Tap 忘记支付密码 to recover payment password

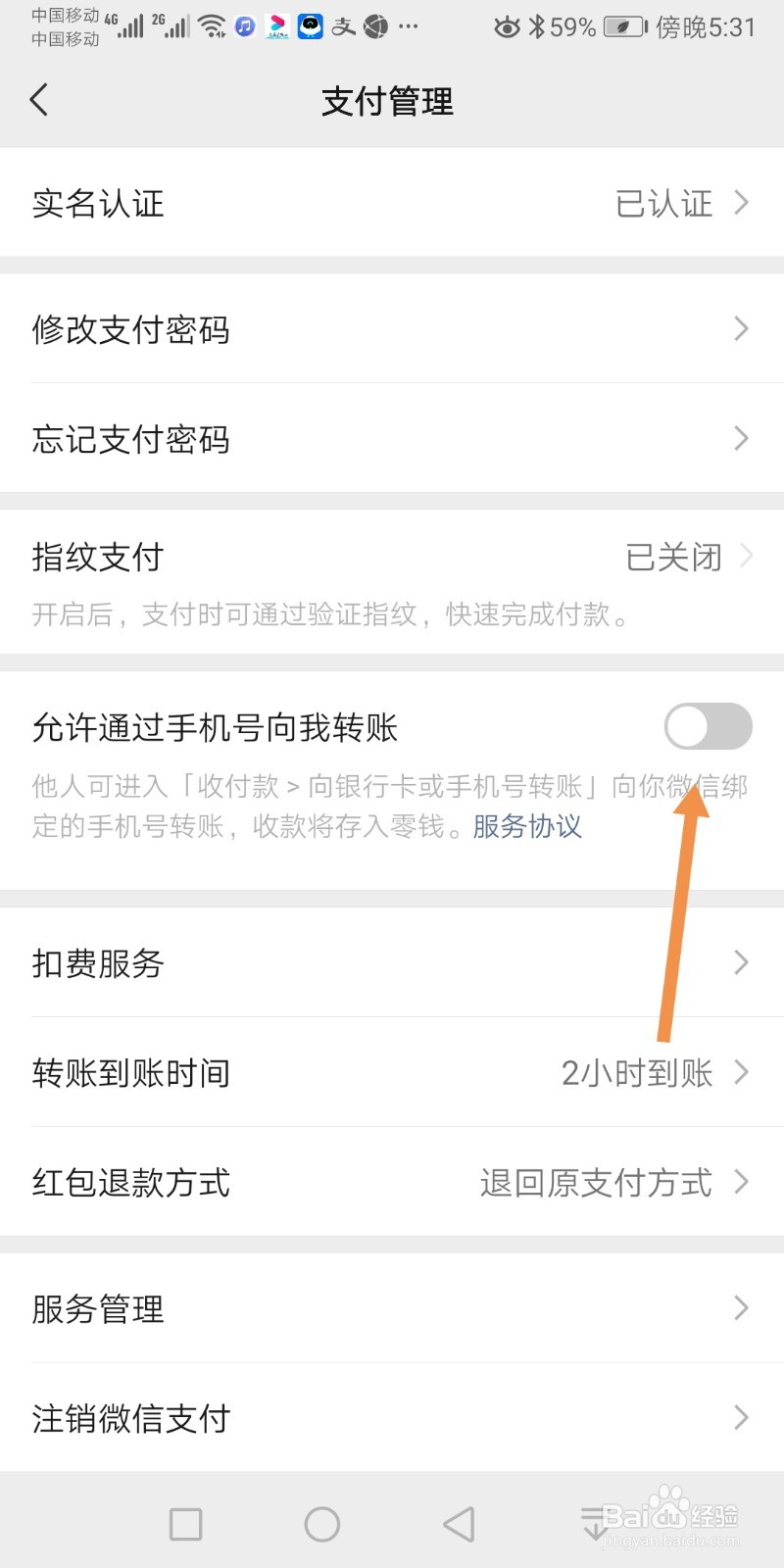pos(392,439)
